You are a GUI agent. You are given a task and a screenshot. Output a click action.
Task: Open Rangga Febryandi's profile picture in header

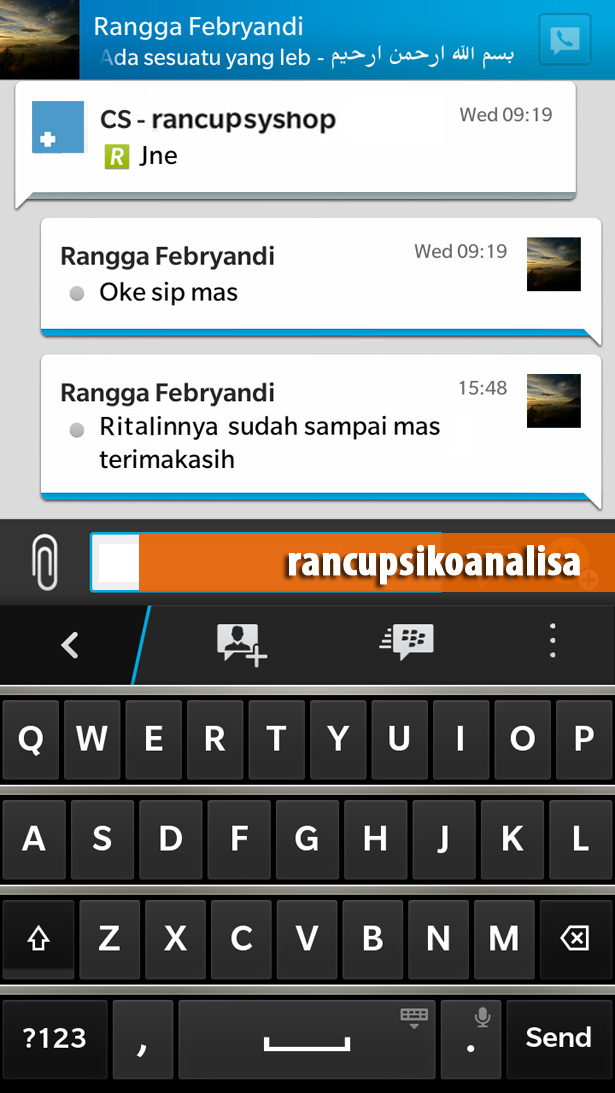pos(39,40)
